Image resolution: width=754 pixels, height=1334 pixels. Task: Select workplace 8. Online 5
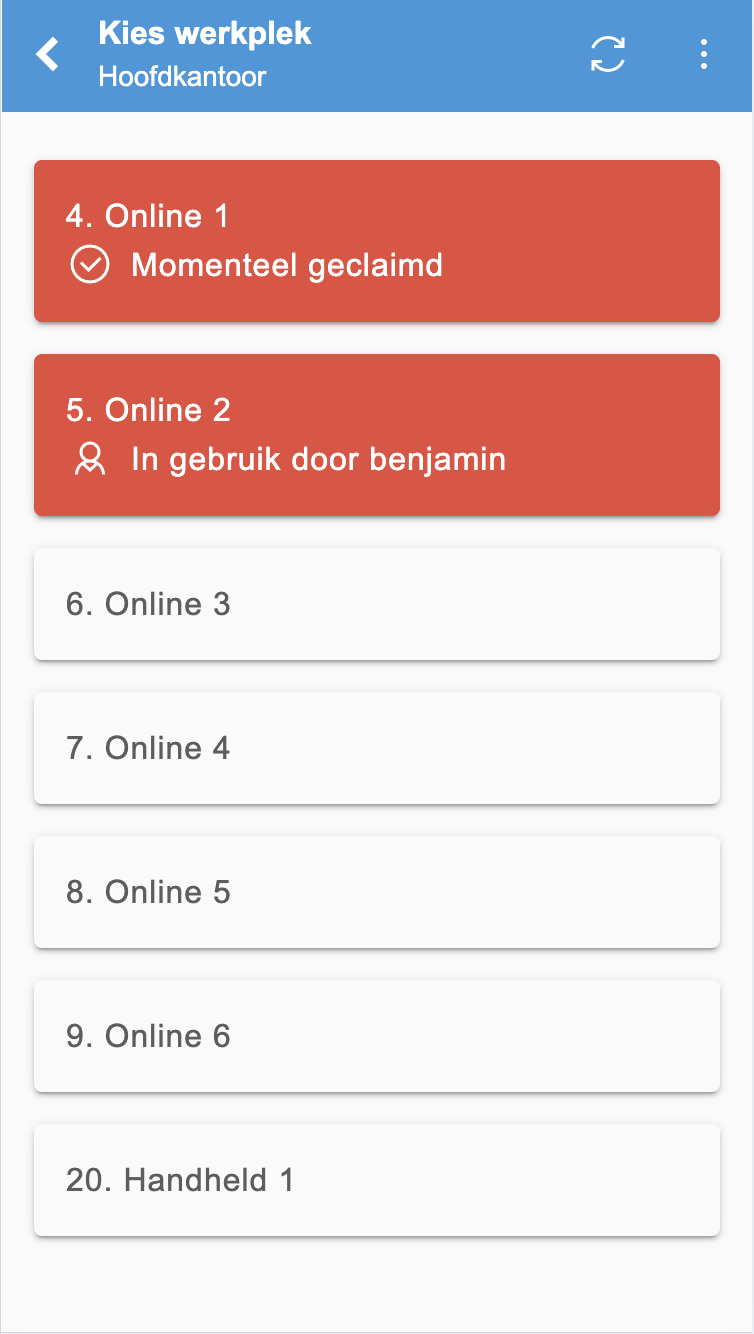tap(377, 892)
